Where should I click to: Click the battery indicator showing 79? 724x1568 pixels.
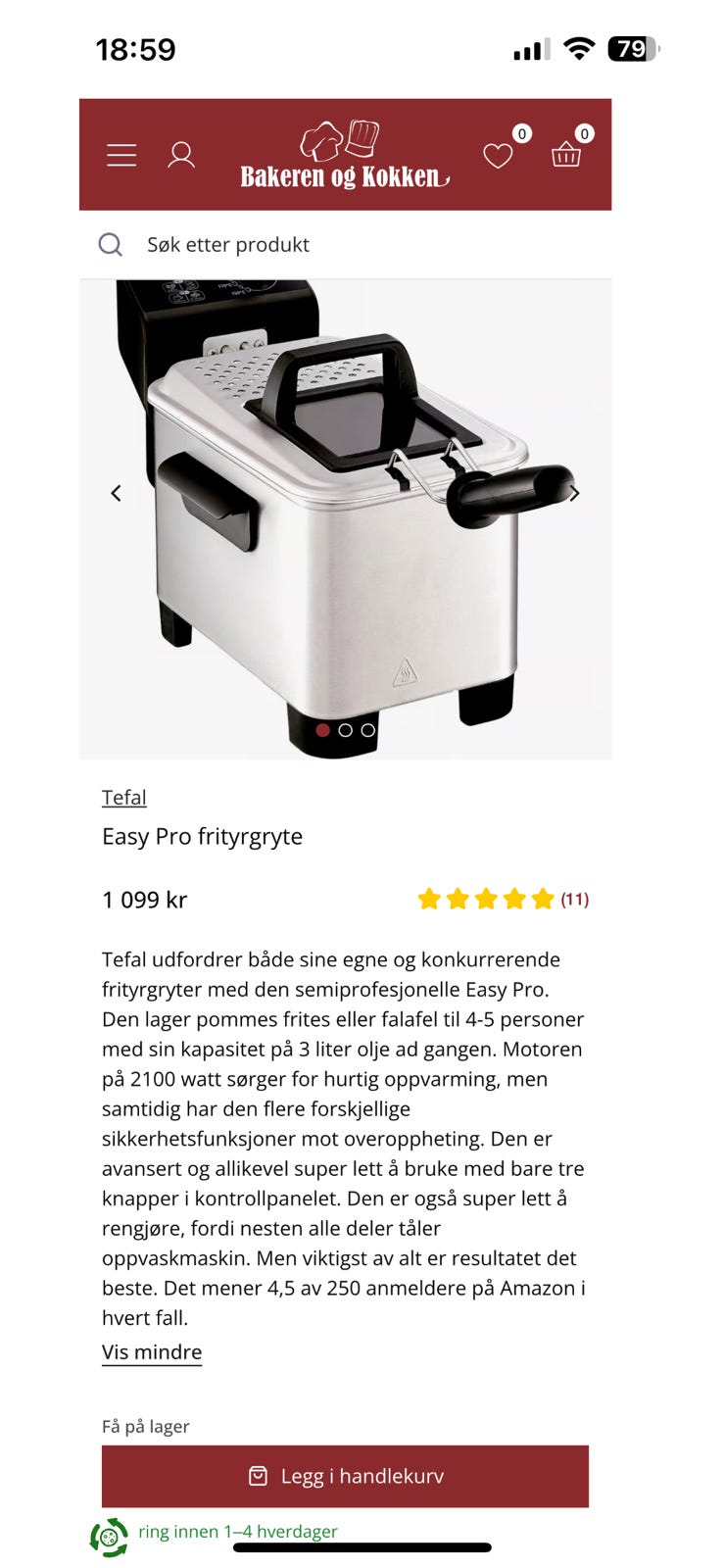coord(633,48)
